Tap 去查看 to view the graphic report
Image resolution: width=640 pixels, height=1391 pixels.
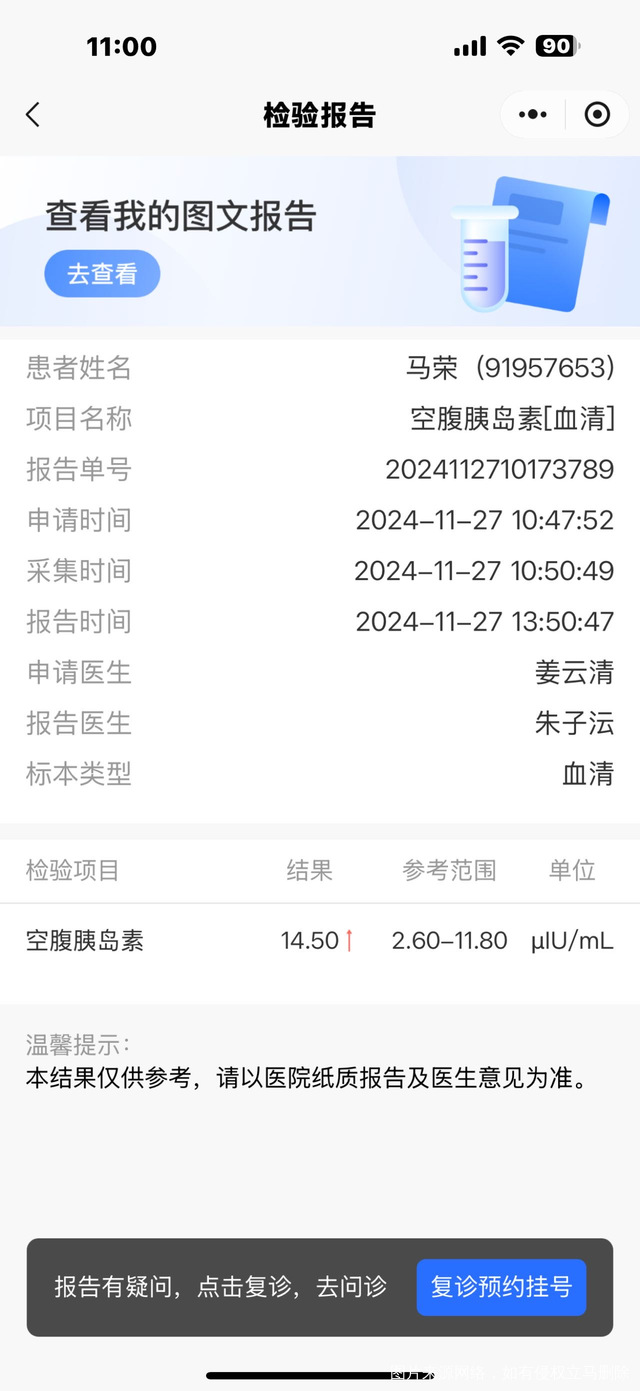click(x=102, y=273)
